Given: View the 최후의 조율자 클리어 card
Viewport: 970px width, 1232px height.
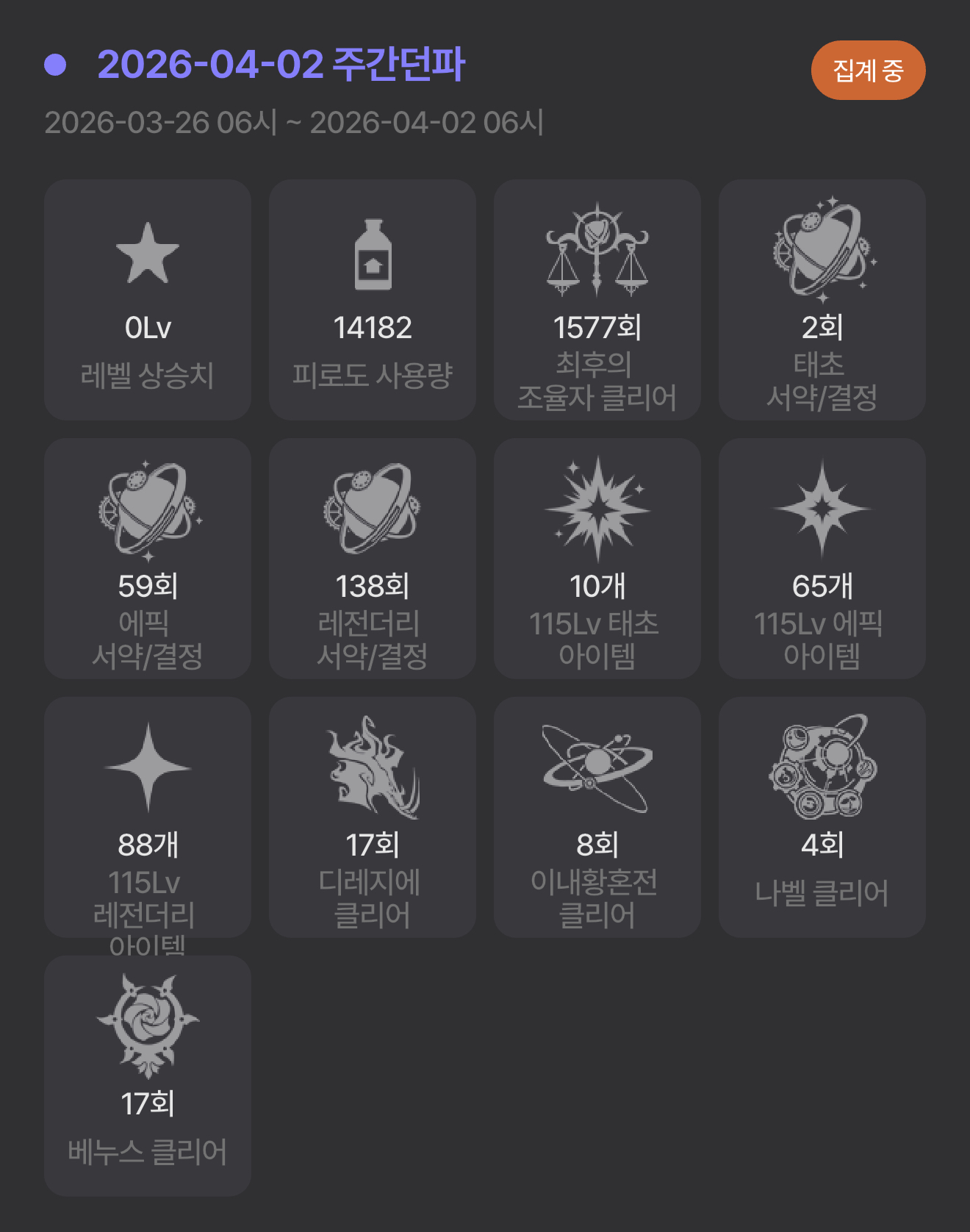Looking at the screenshot, I should 597,300.
